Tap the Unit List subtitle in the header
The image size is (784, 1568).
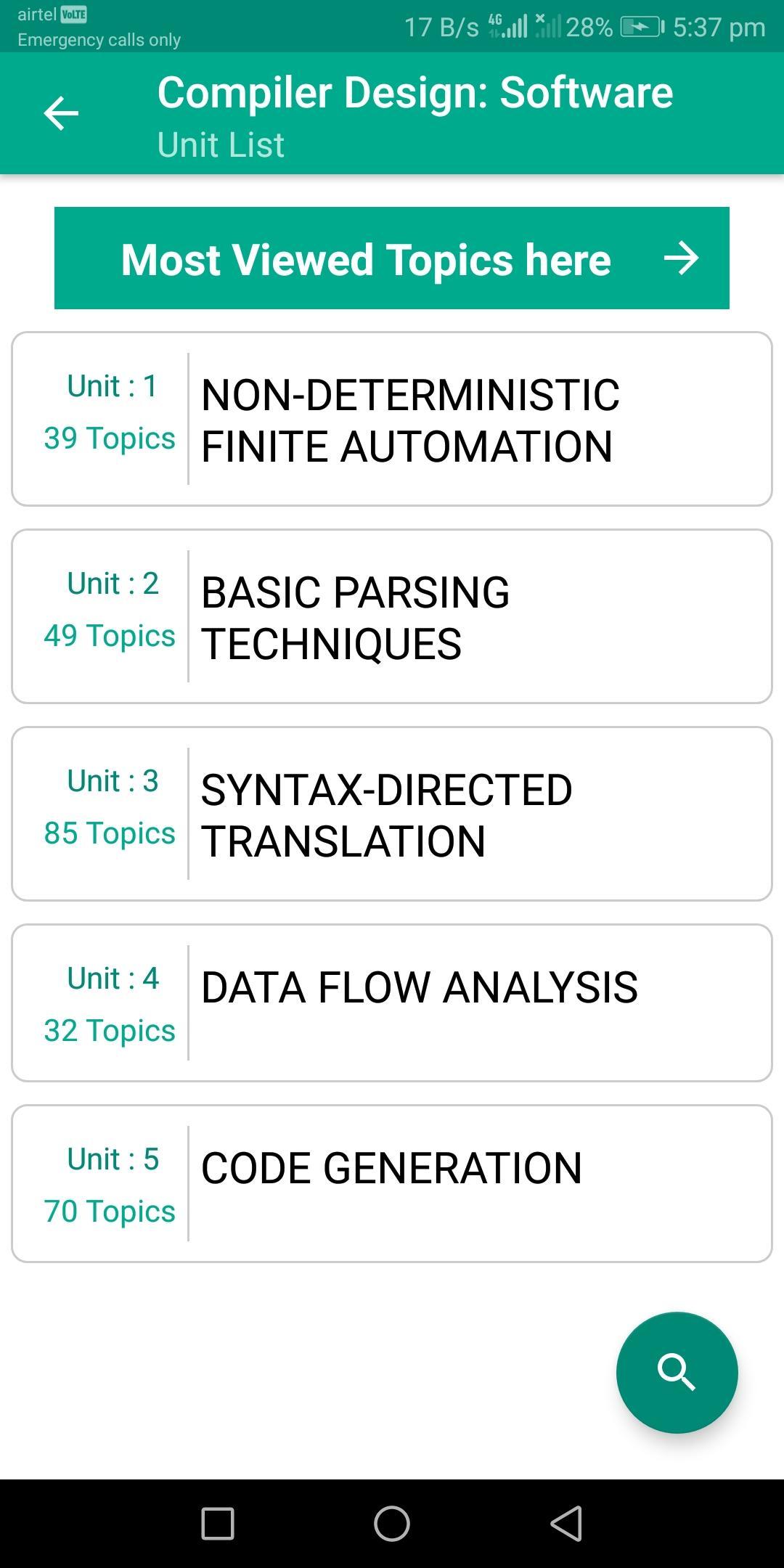point(220,144)
